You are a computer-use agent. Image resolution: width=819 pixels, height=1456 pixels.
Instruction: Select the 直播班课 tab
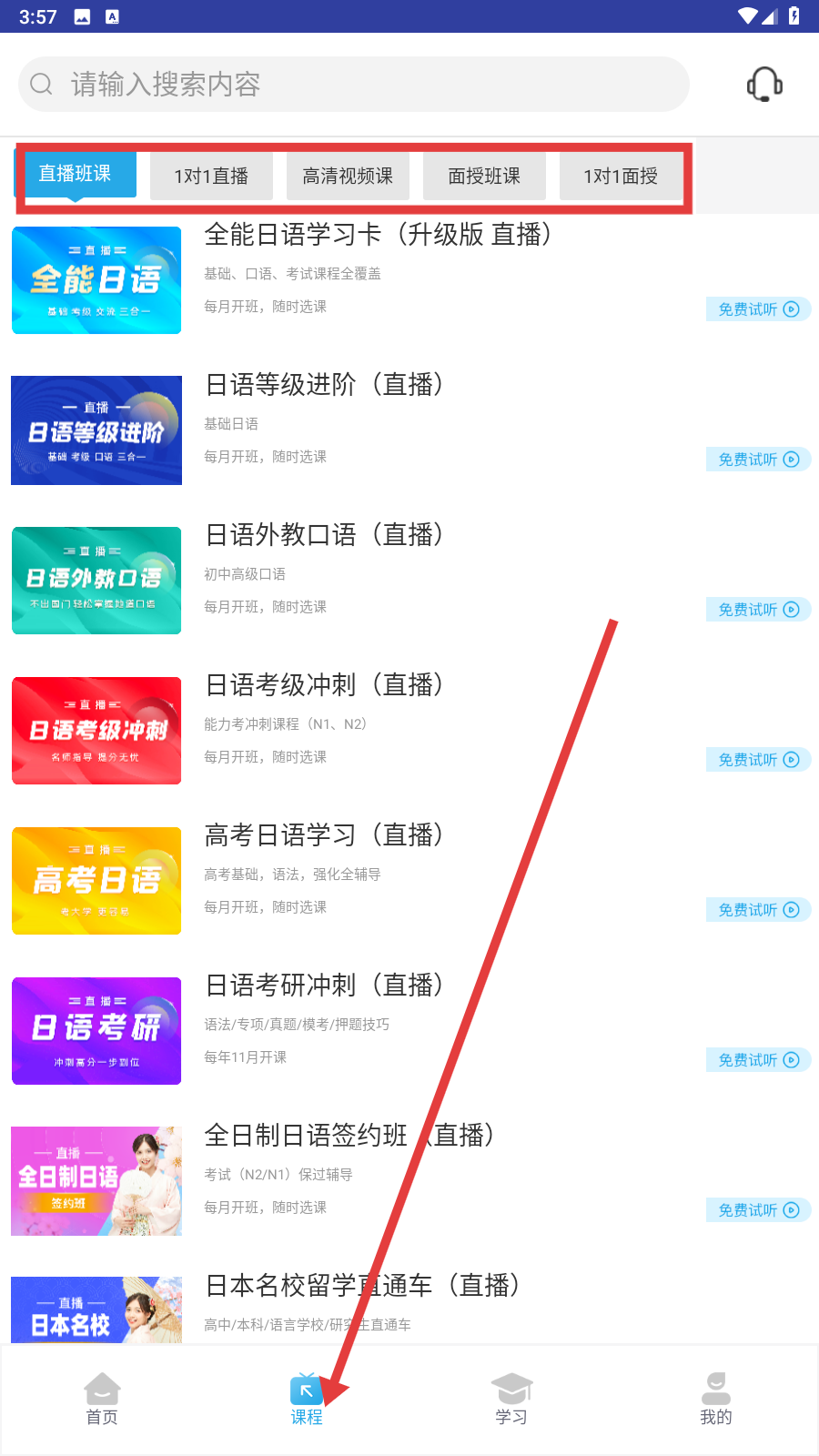click(75, 174)
